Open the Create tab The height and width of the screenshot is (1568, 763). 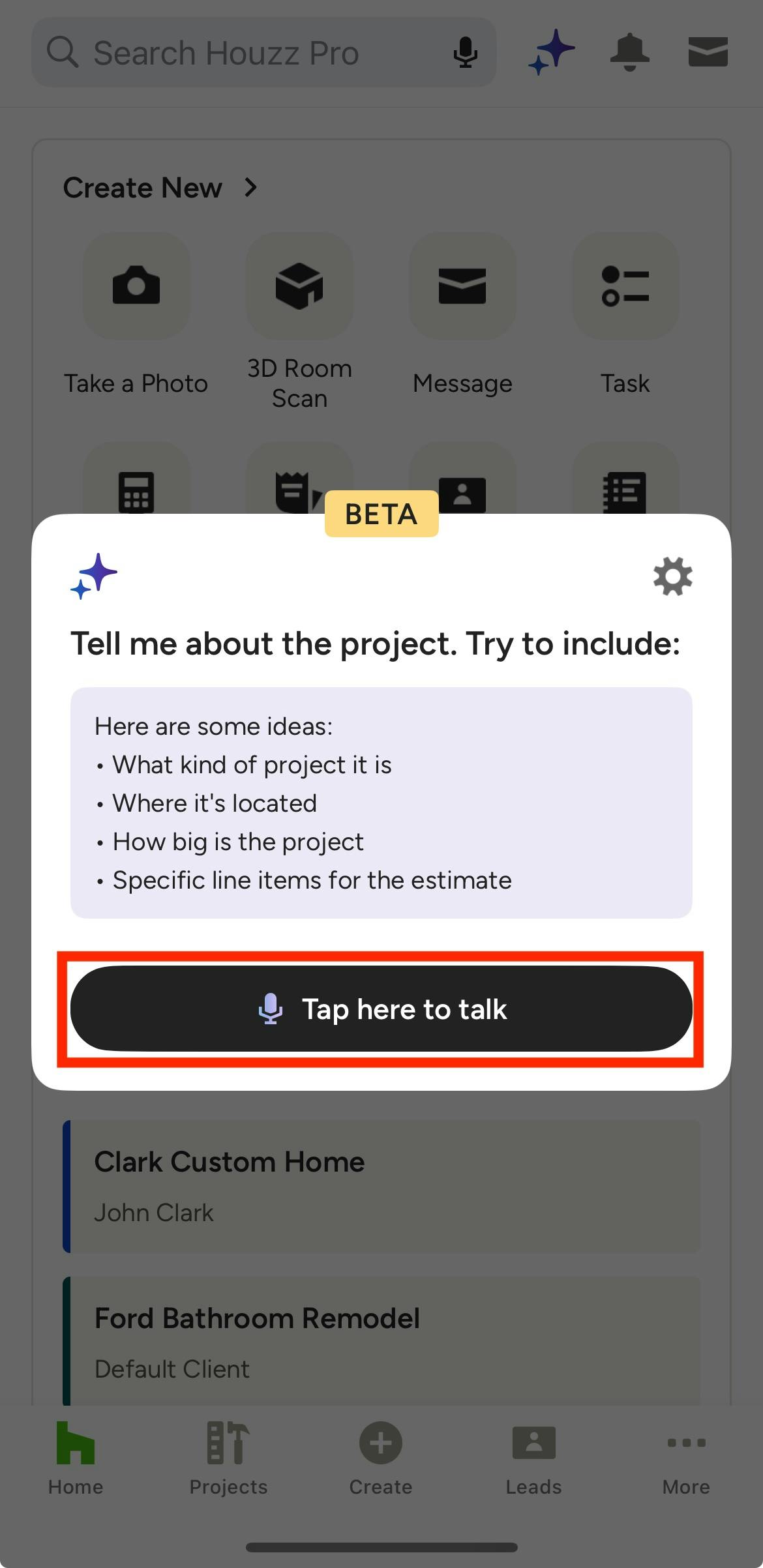coord(381,1458)
